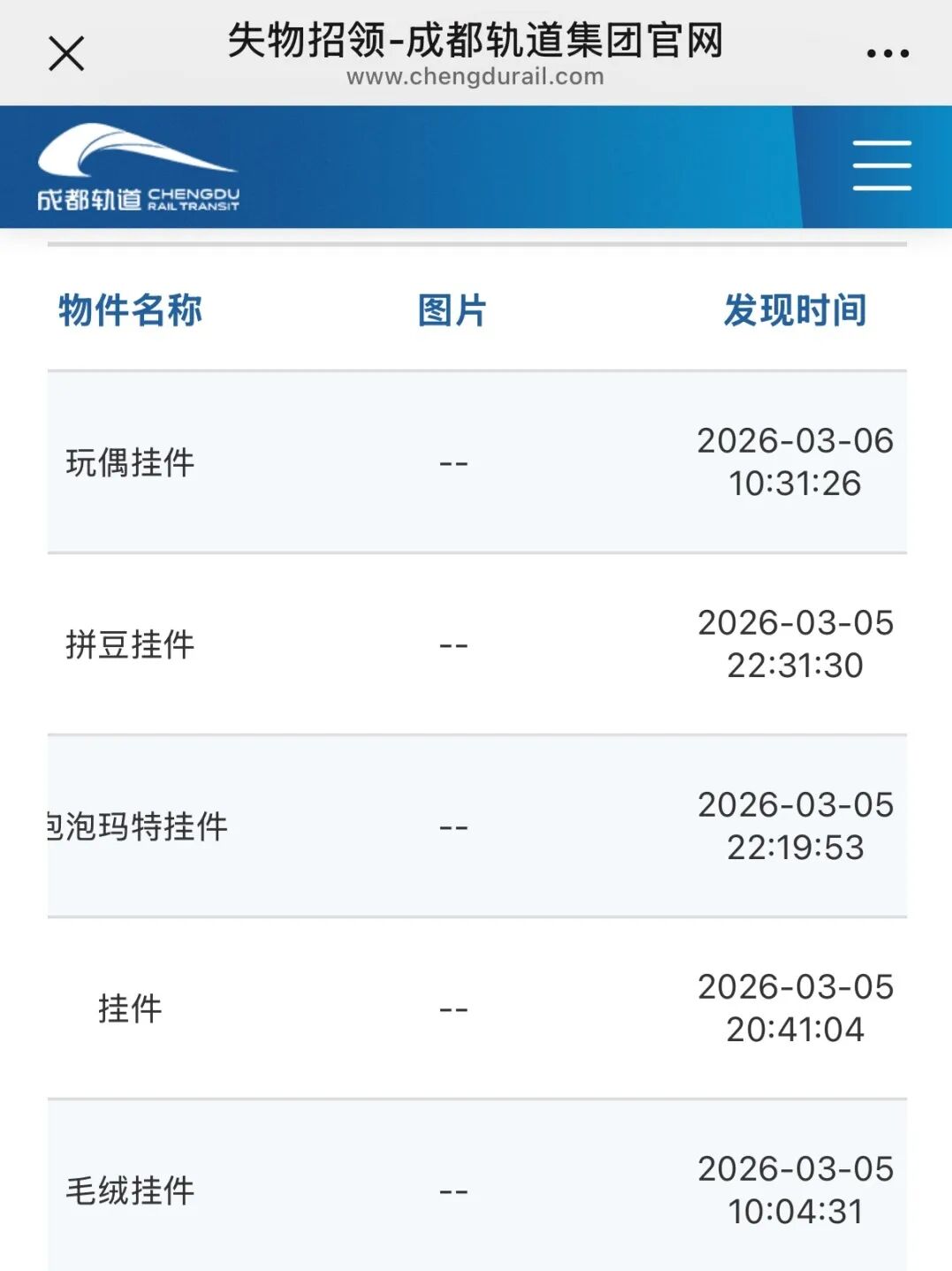Open the Chengdu Rail hamburger menu
This screenshot has width=952, height=1271.
(x=881, y=165)
